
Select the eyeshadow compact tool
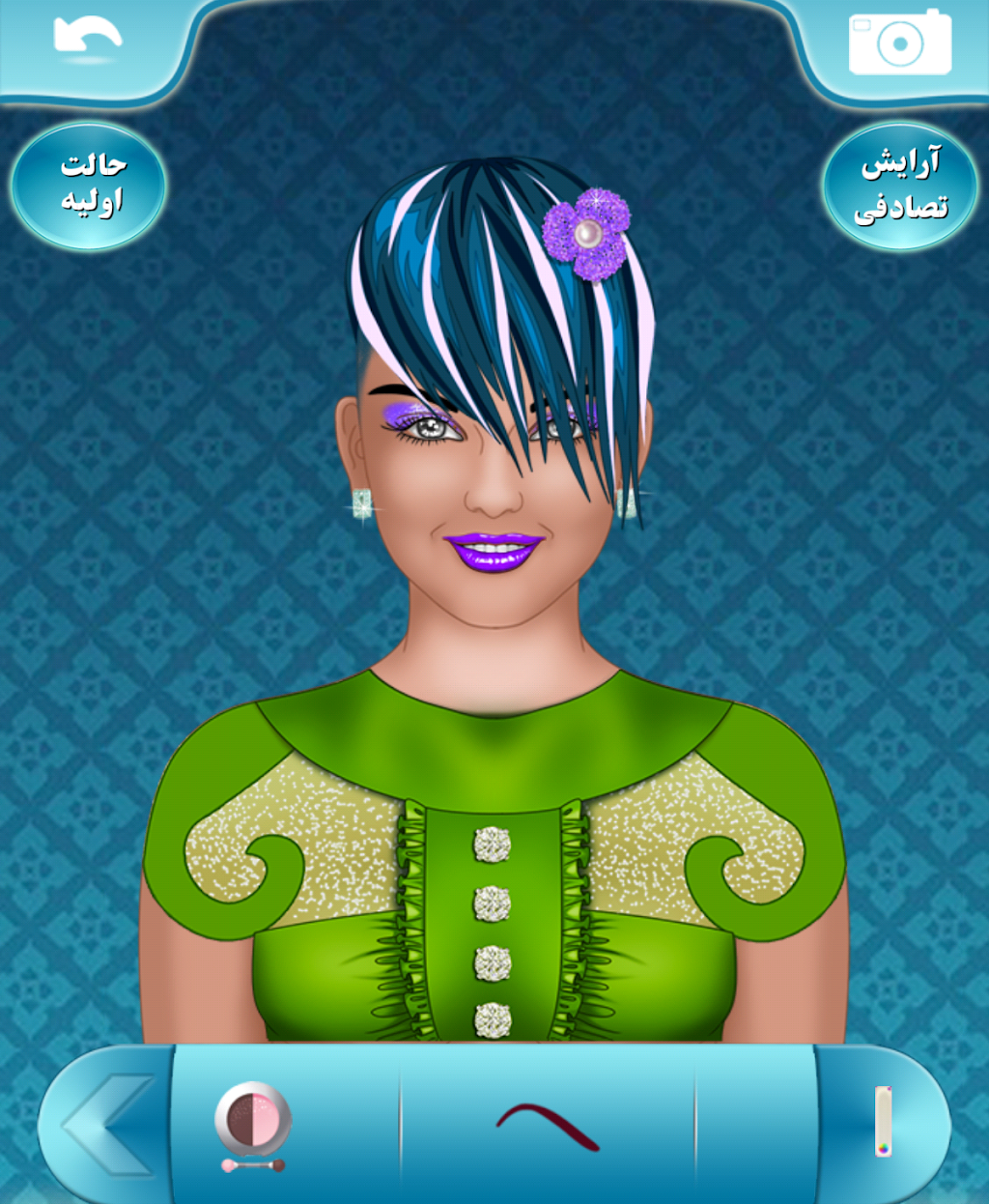pyautogui.click(x=253, y=1124)
